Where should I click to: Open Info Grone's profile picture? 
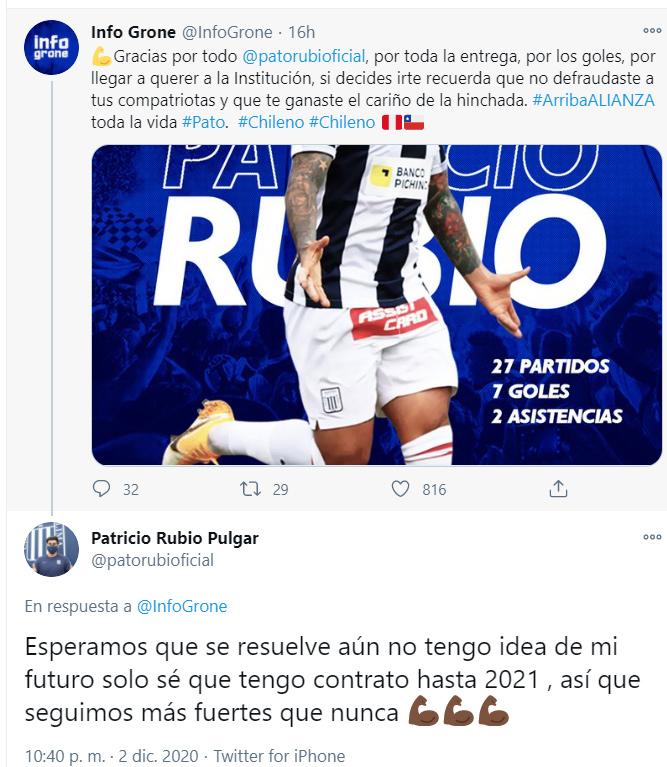[x=51, y=47]
